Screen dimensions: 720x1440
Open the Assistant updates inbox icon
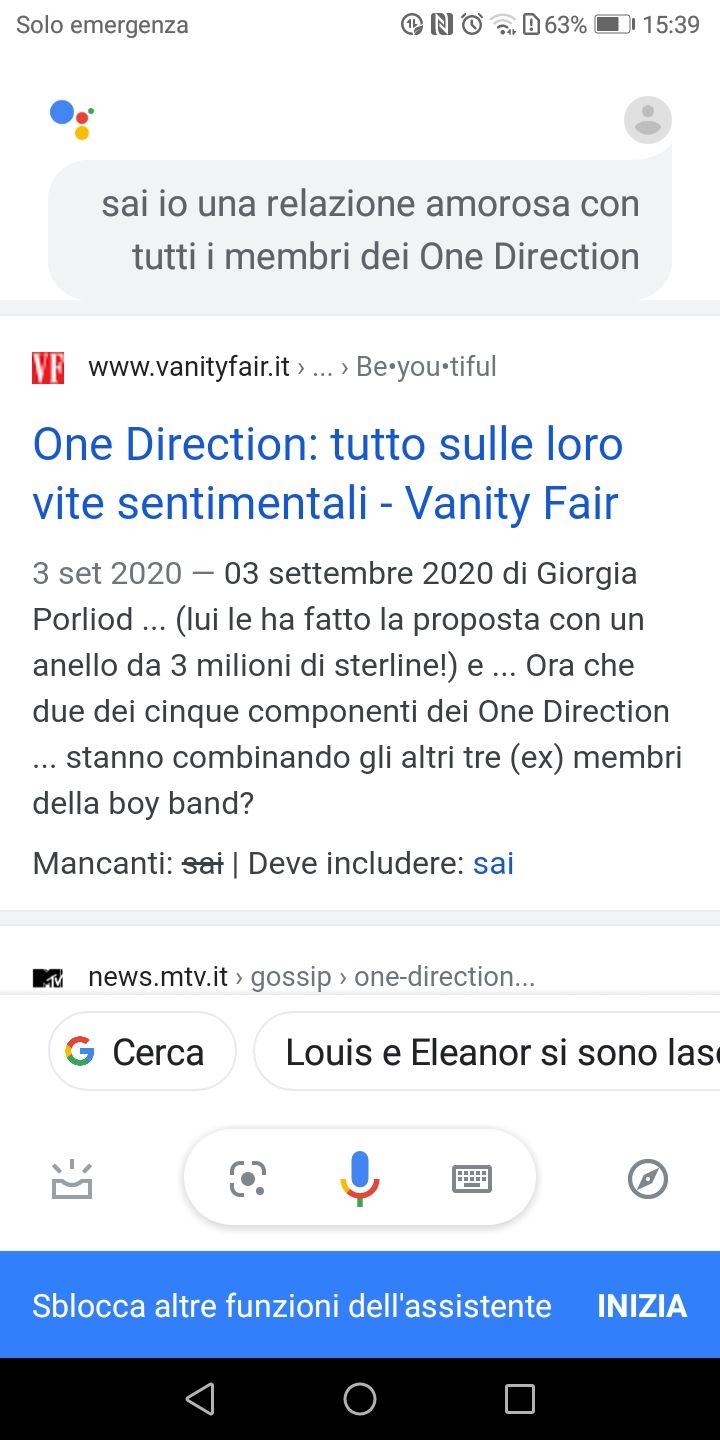point(72,1179)
